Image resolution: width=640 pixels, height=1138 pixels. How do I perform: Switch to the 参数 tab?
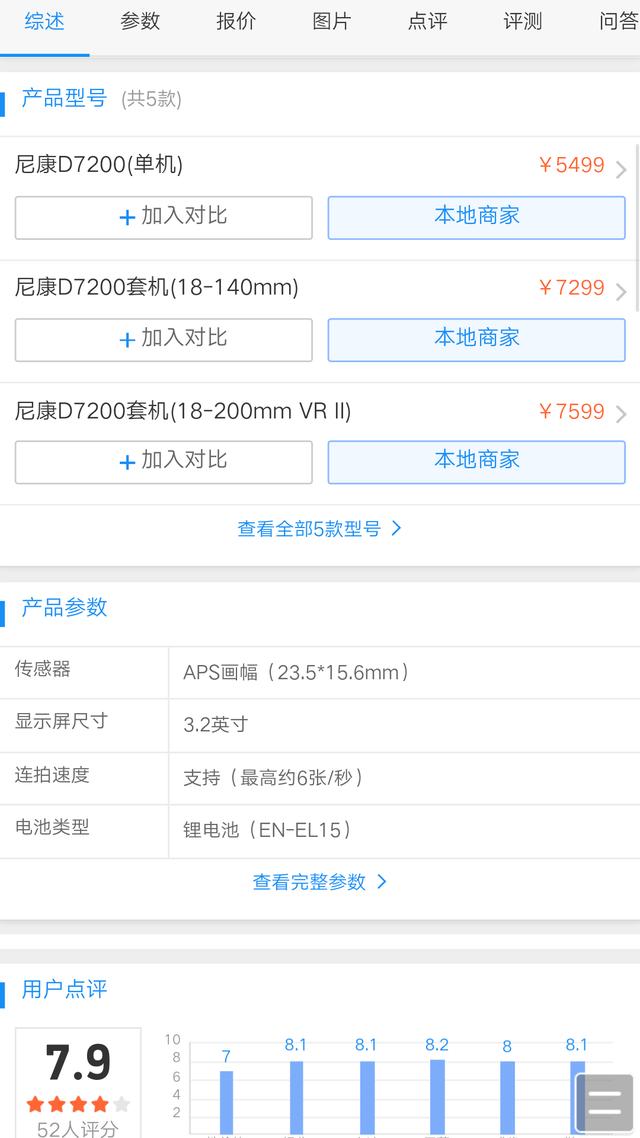139,21
